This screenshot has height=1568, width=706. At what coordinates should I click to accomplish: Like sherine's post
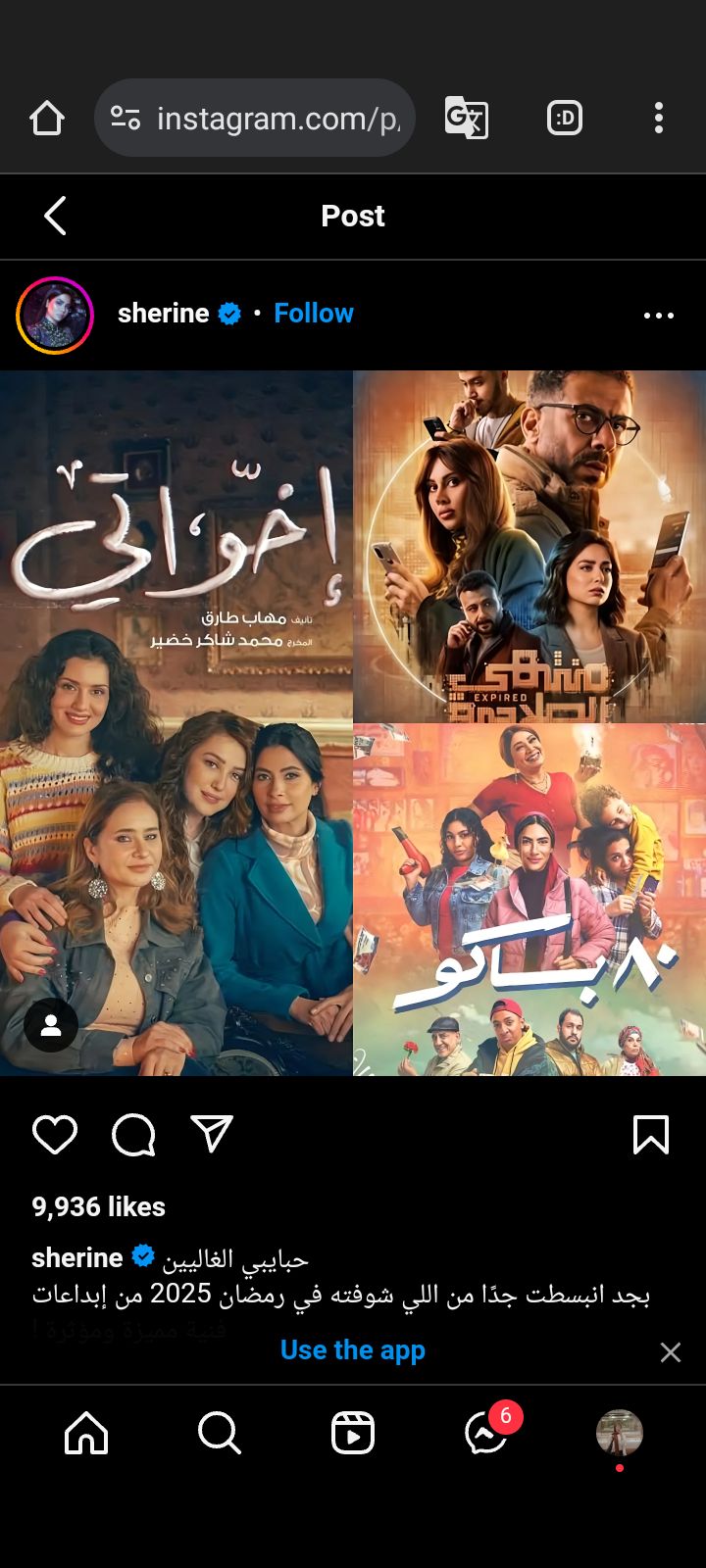(55, 1135)
